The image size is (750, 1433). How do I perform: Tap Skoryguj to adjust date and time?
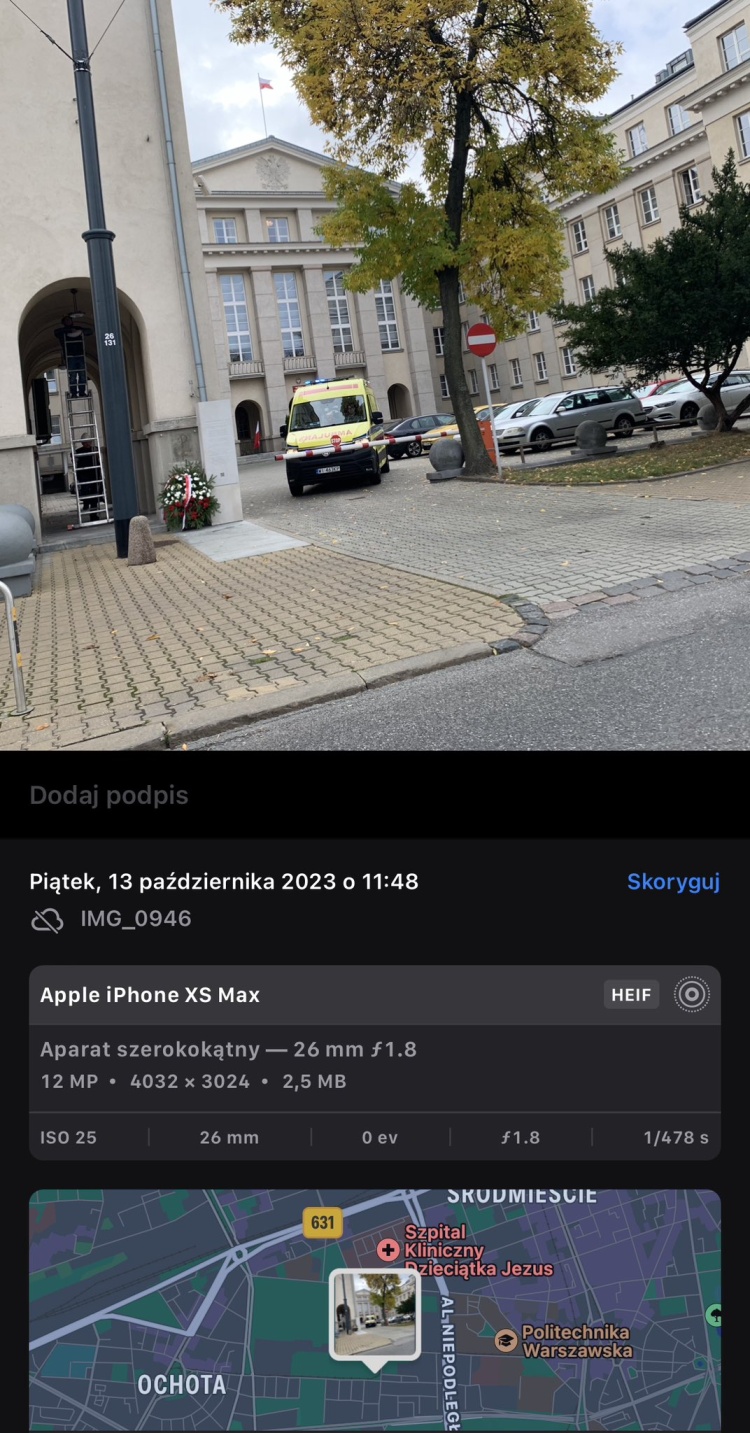click(673, 882)
